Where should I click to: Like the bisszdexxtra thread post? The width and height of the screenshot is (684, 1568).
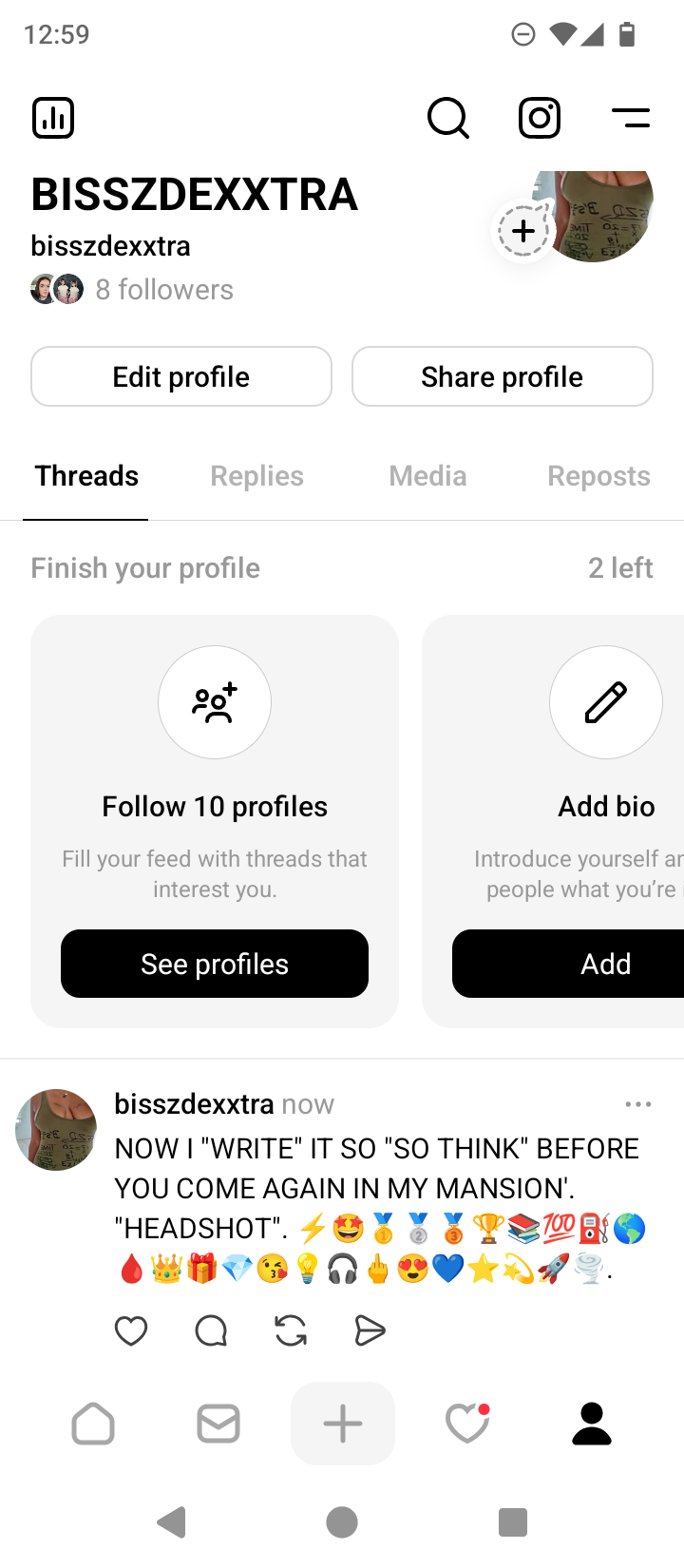pos(131,1331)
